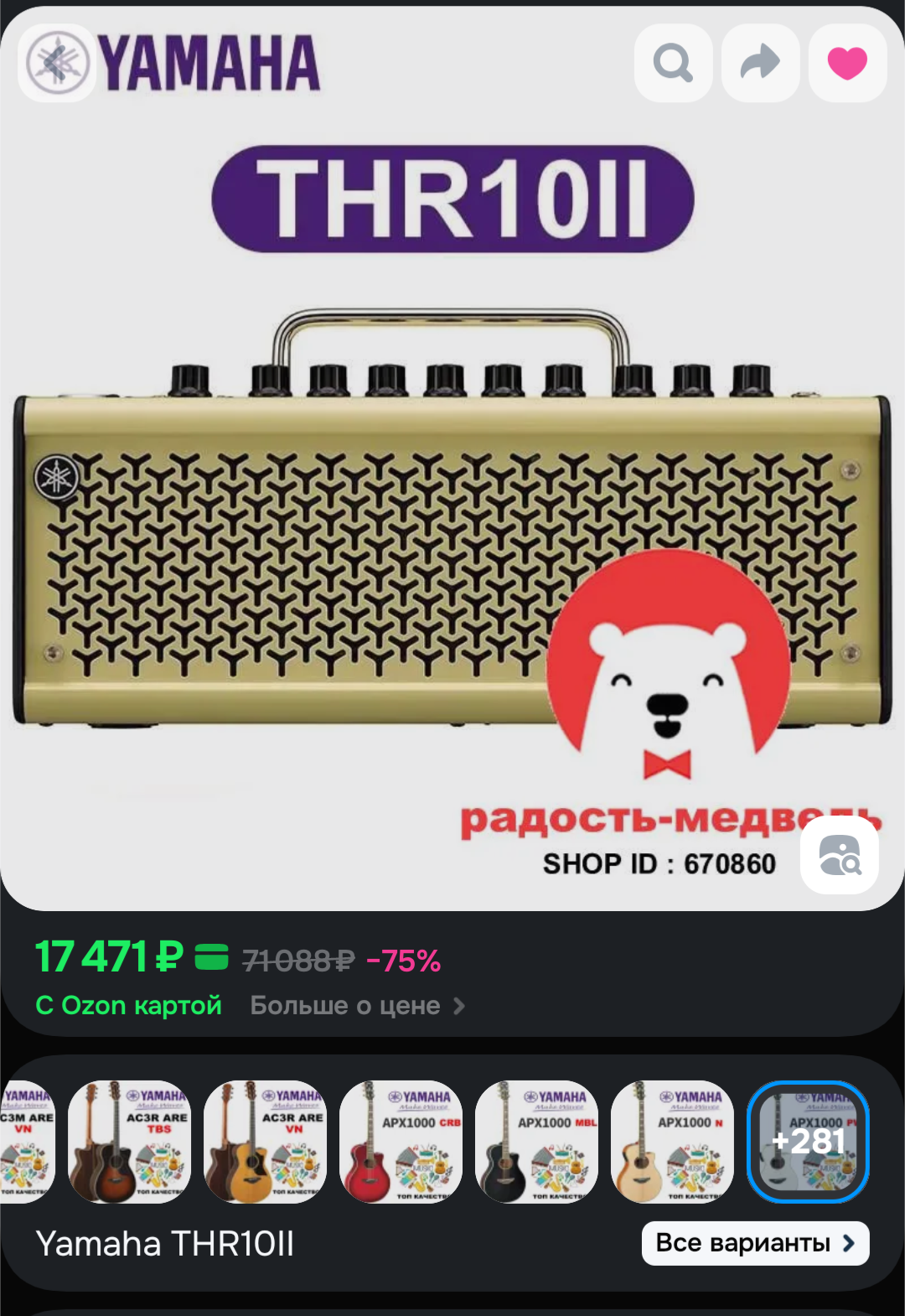Open the +281 more variants tile
The width and height of the screenshot is (905, 1316).
[809, 1142]
